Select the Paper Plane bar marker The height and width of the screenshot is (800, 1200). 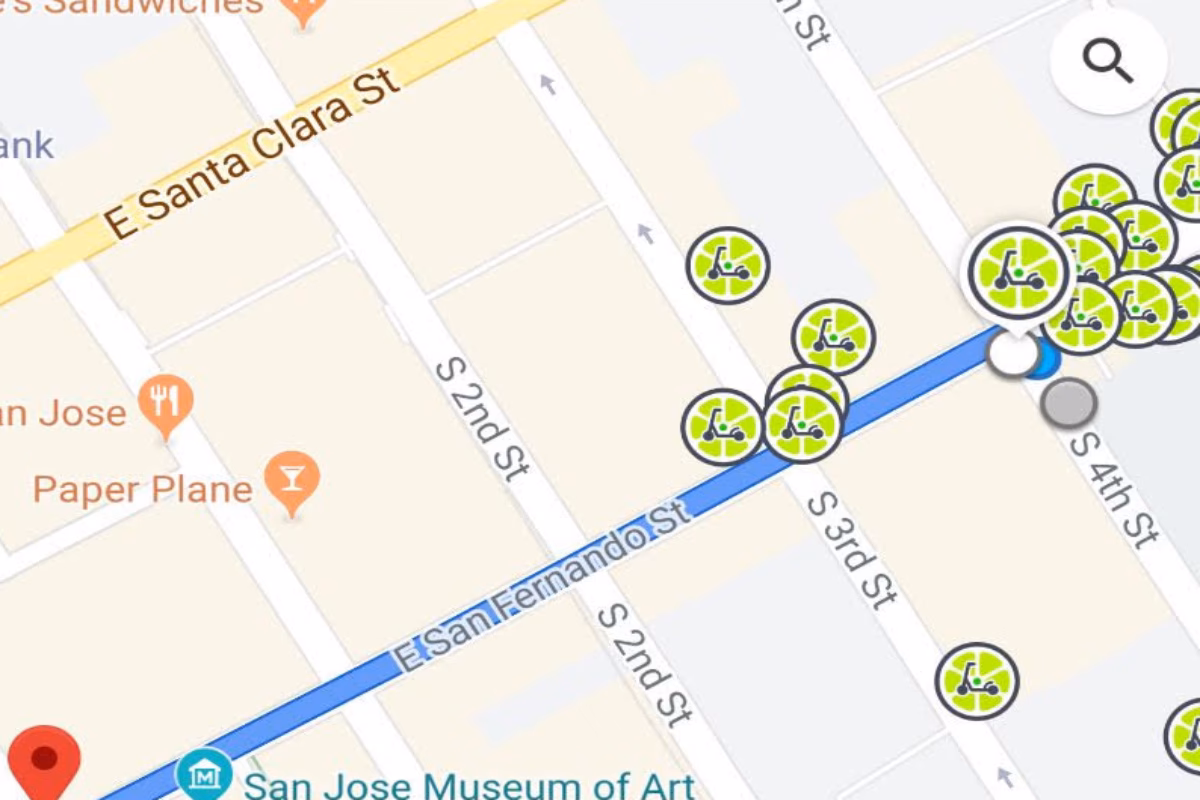point(292,481)
